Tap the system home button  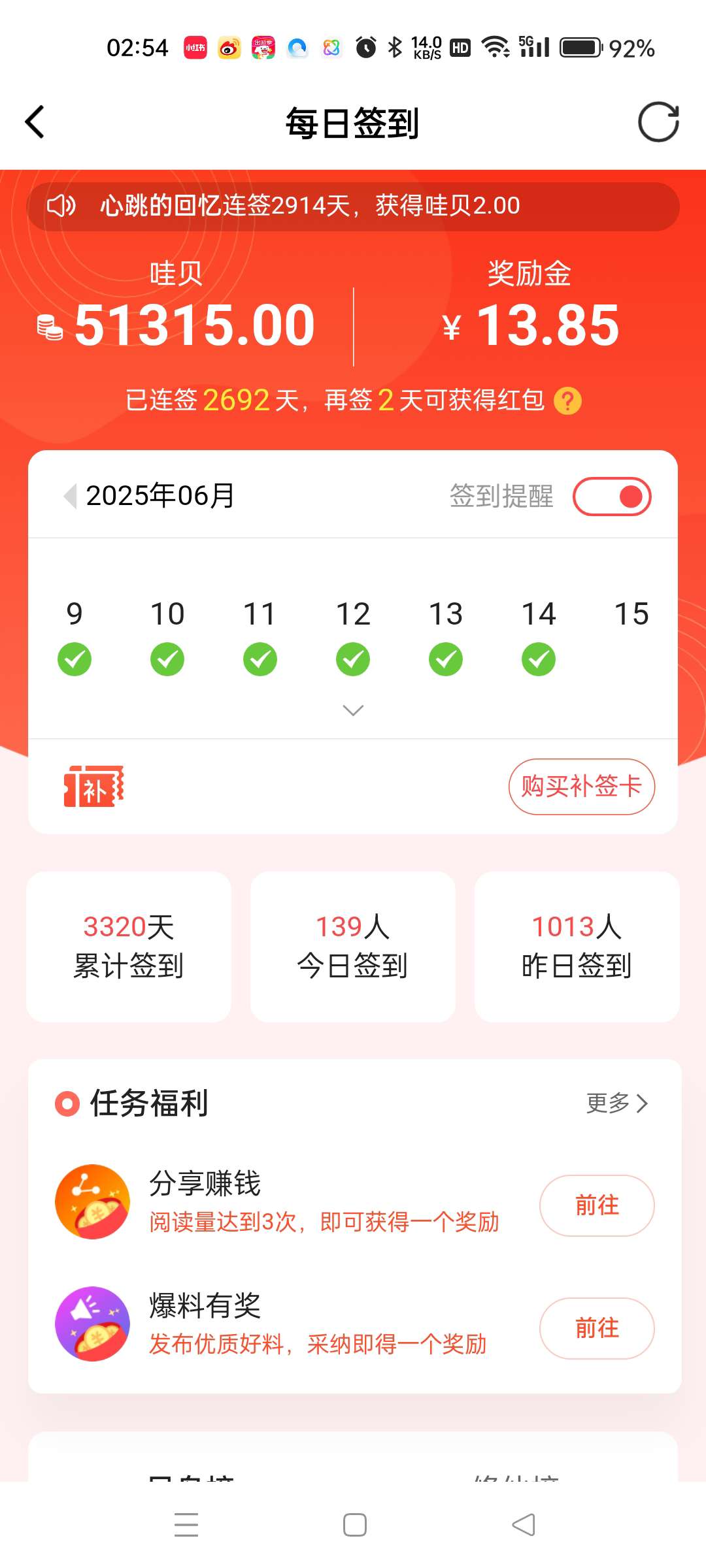[355, 1525]
